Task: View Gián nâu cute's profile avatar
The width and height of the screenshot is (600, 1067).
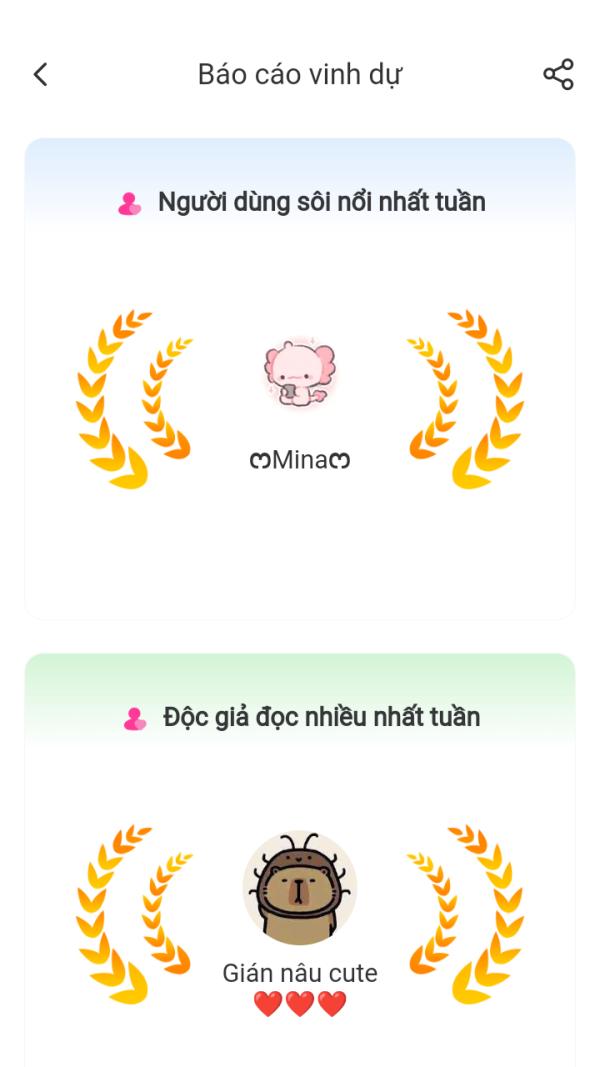Action: coord(299,888)
